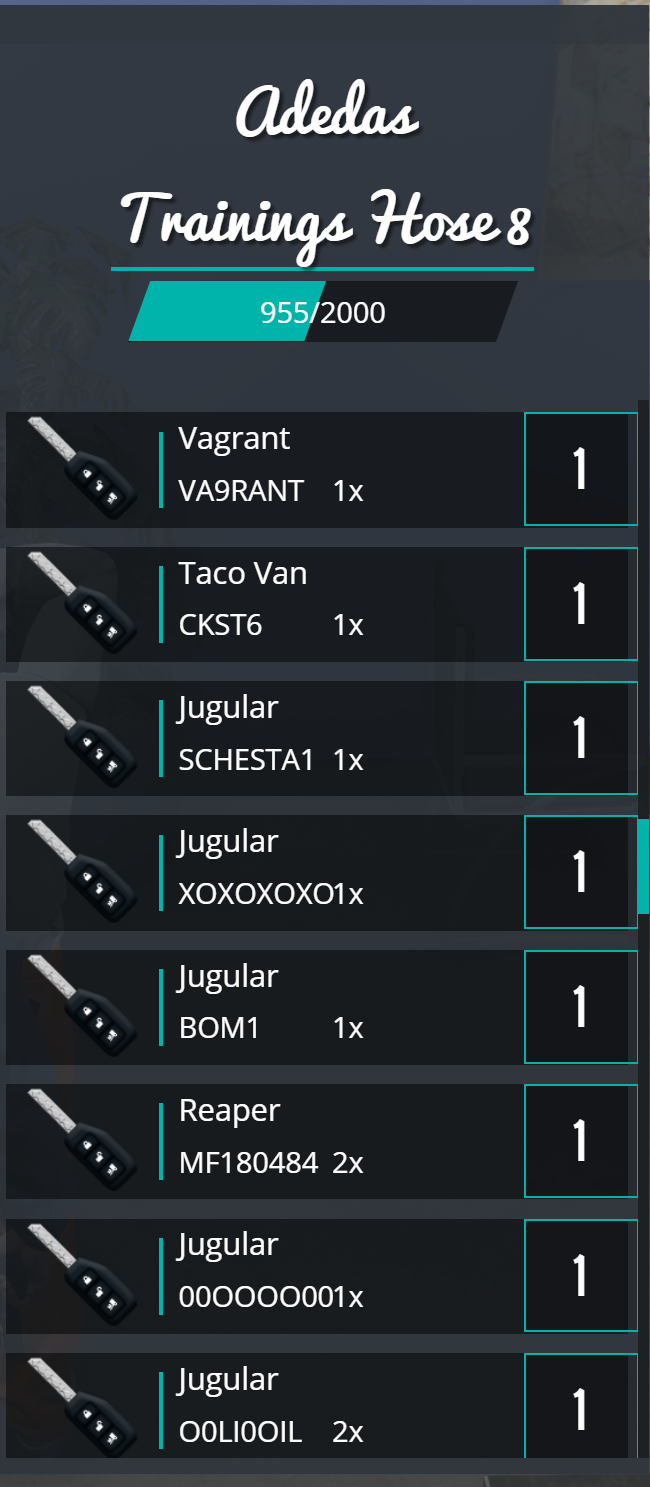The width and height of the screenshot is (650, 1487).
Task: Edit quantity box of Reaper MF180484
Action: click(581, 1141)
